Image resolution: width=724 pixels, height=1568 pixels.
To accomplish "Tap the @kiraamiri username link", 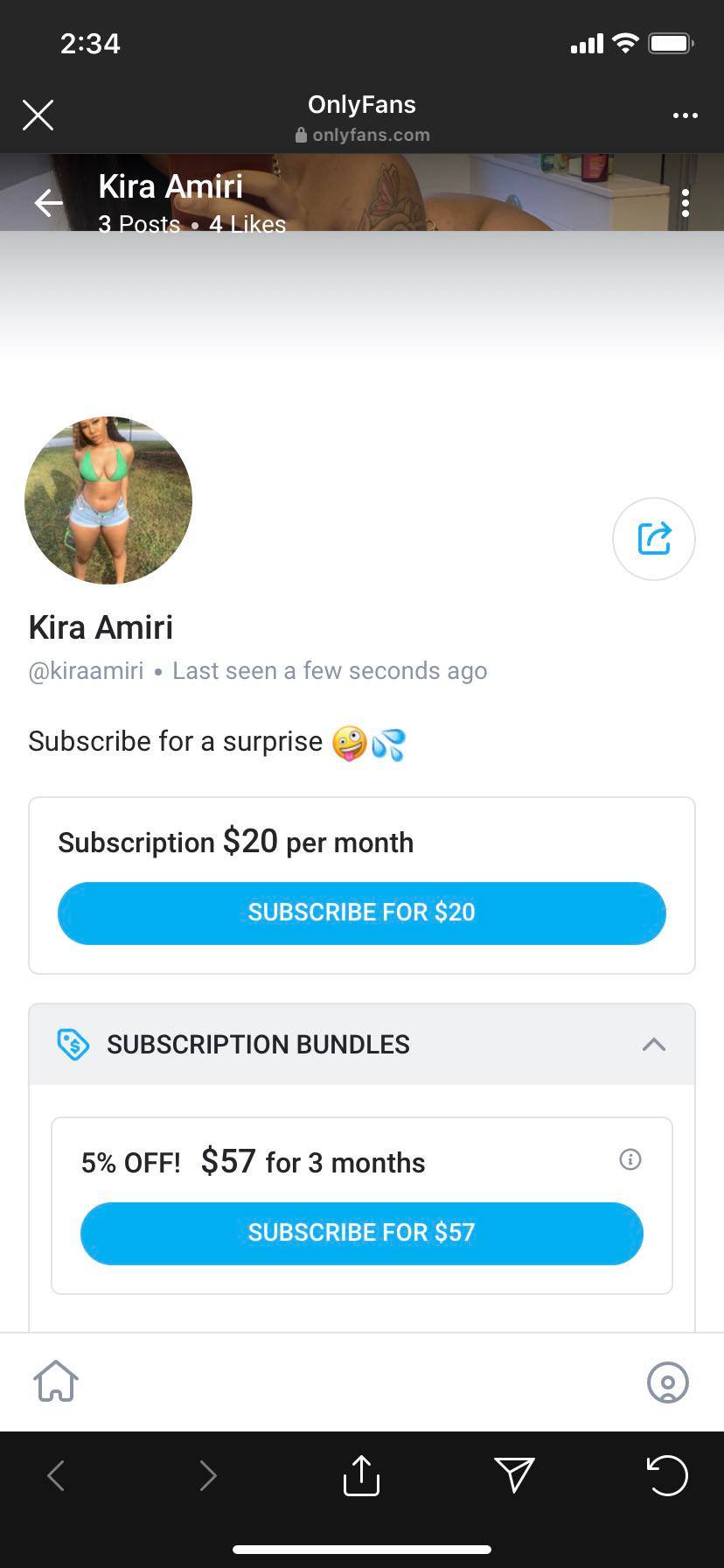I will point(85,670).
